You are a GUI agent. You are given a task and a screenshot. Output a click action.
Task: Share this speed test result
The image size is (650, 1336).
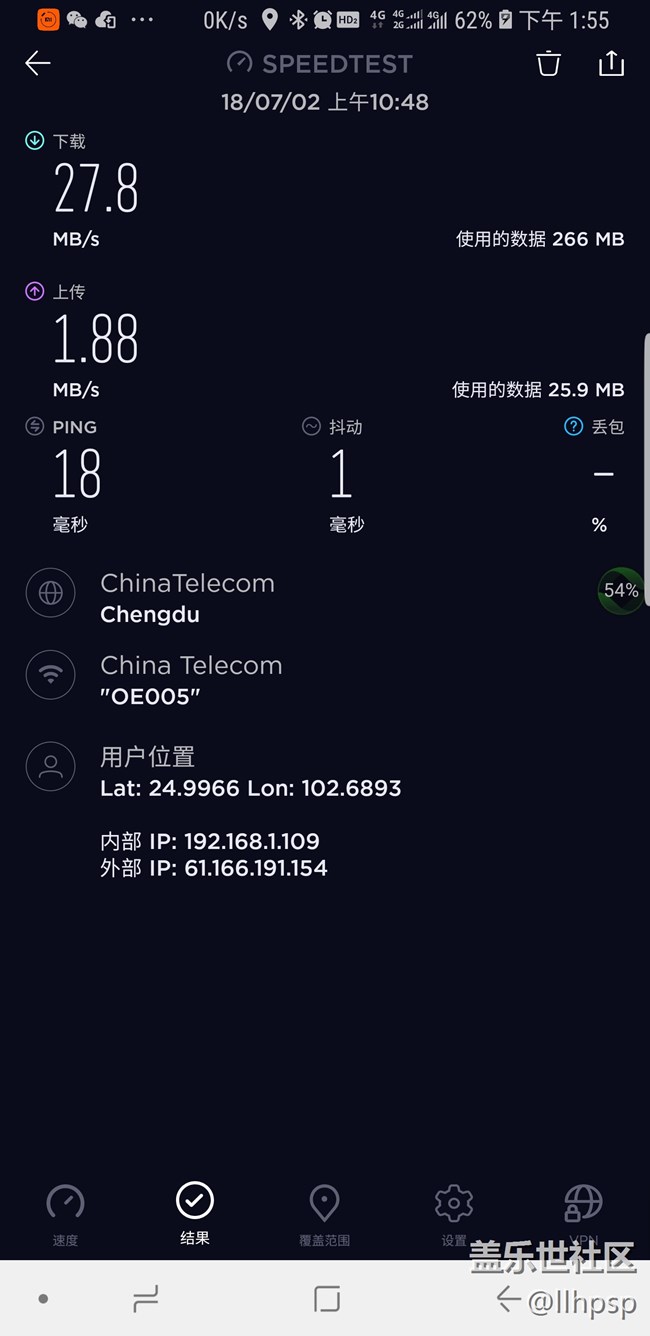click(x=611, y=64)
